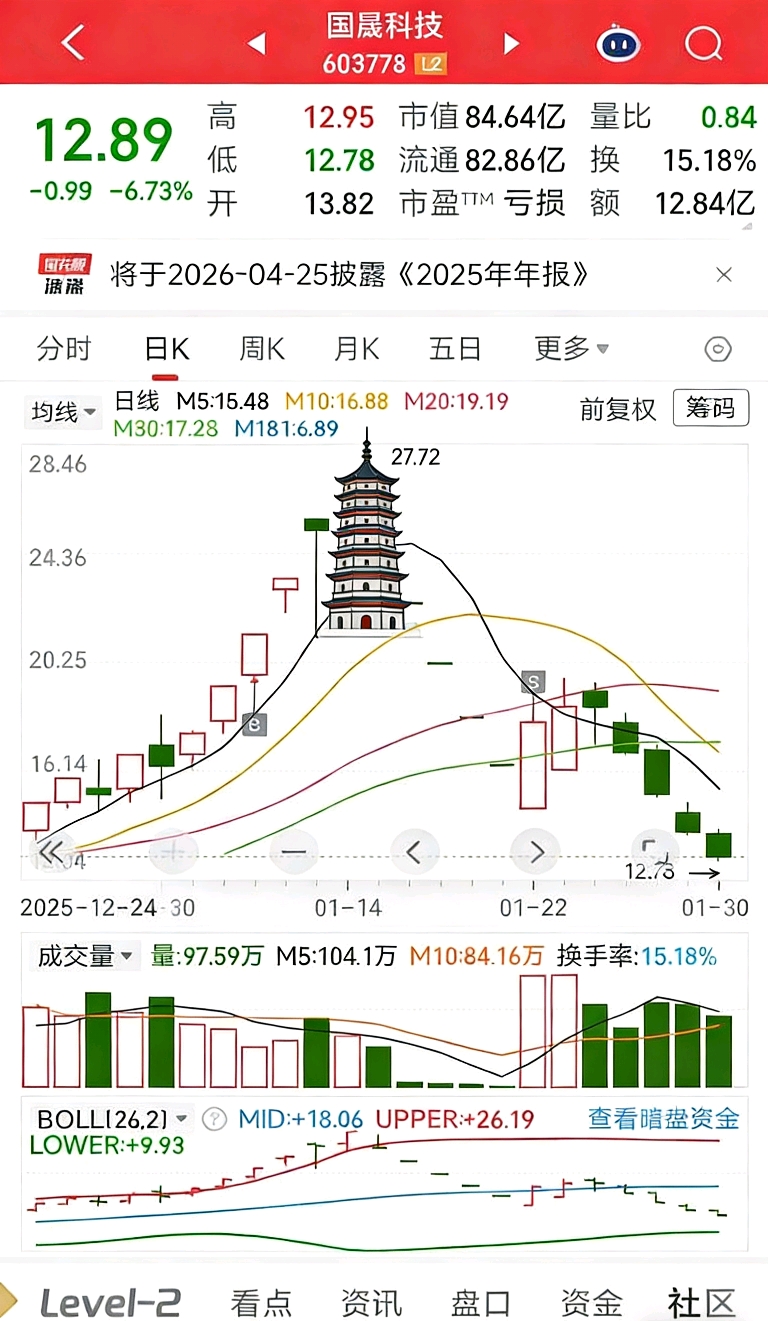The image size is (768, 1321).
Task: Switch to the 分时 chart tab
Action: pyautogui.click(x=64, y=349)
